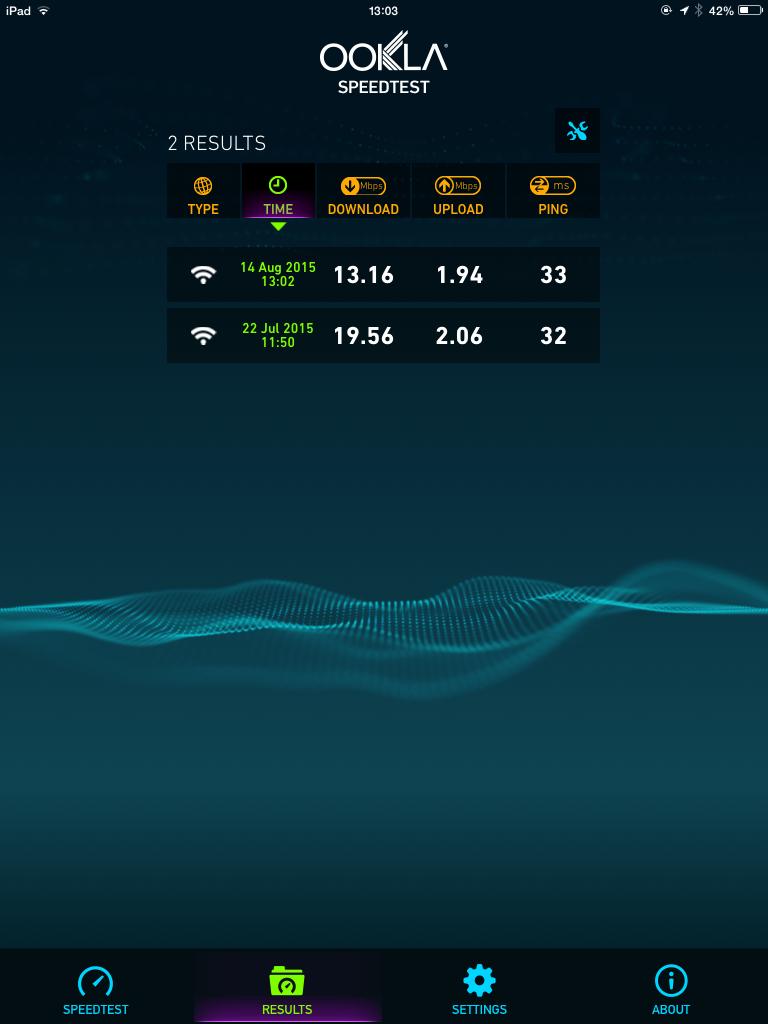Open the 22 Jul 2015 result
768x1024 pixels.
(x=383, y=336)
